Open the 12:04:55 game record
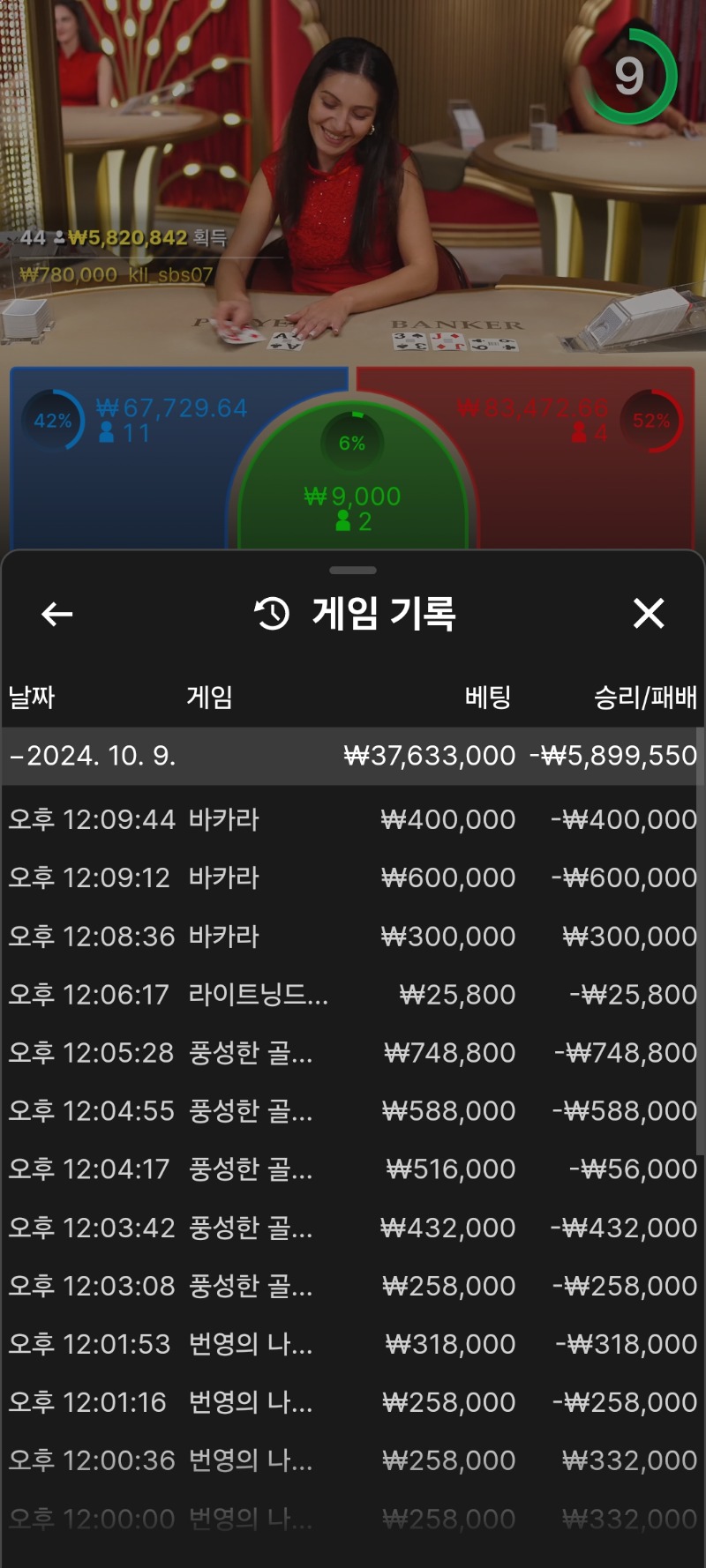Viewport: 706px width, 1568px height. coord(353,1110)
